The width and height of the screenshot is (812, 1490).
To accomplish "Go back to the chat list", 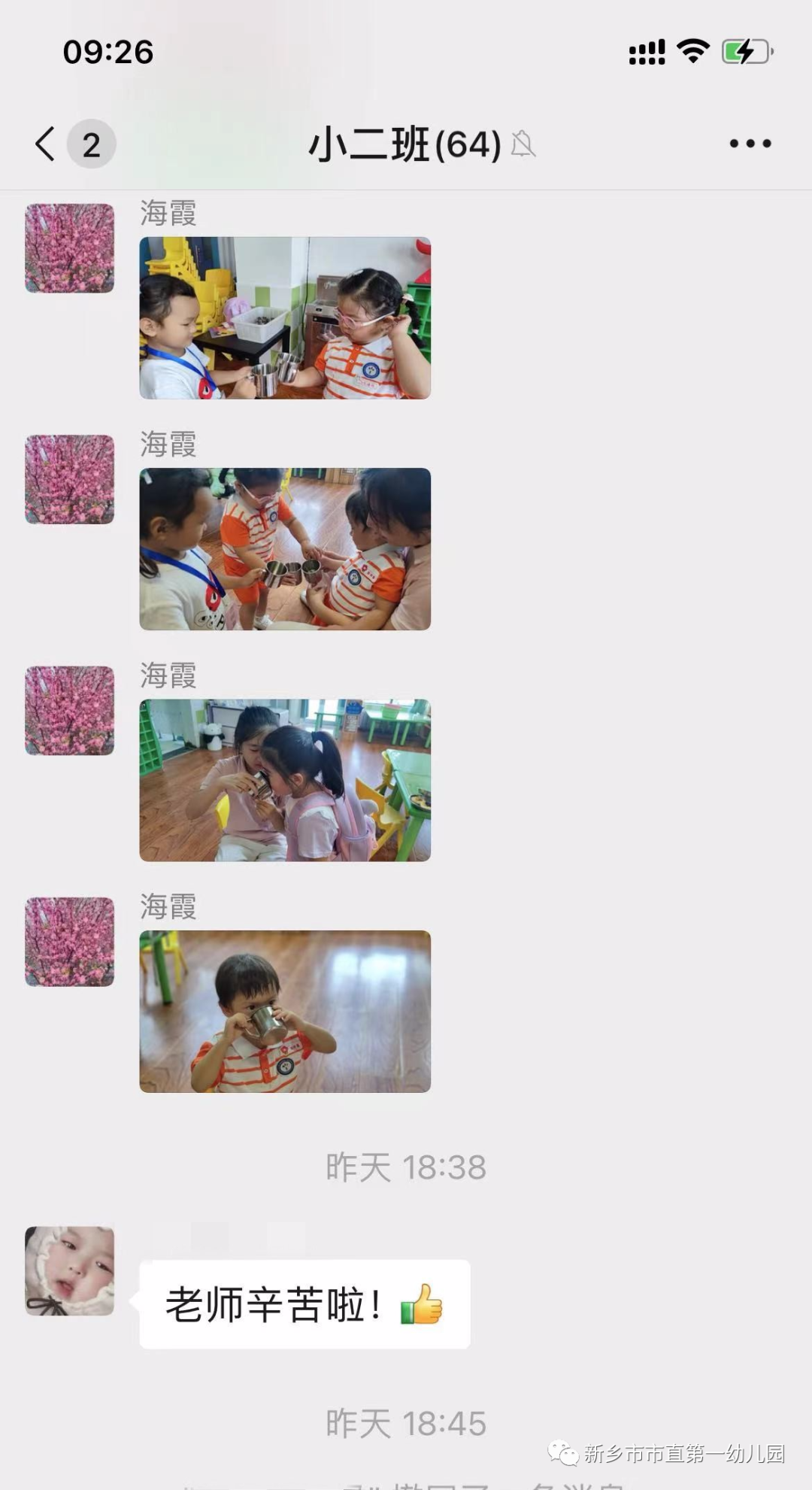I will (x=47, y=144).
